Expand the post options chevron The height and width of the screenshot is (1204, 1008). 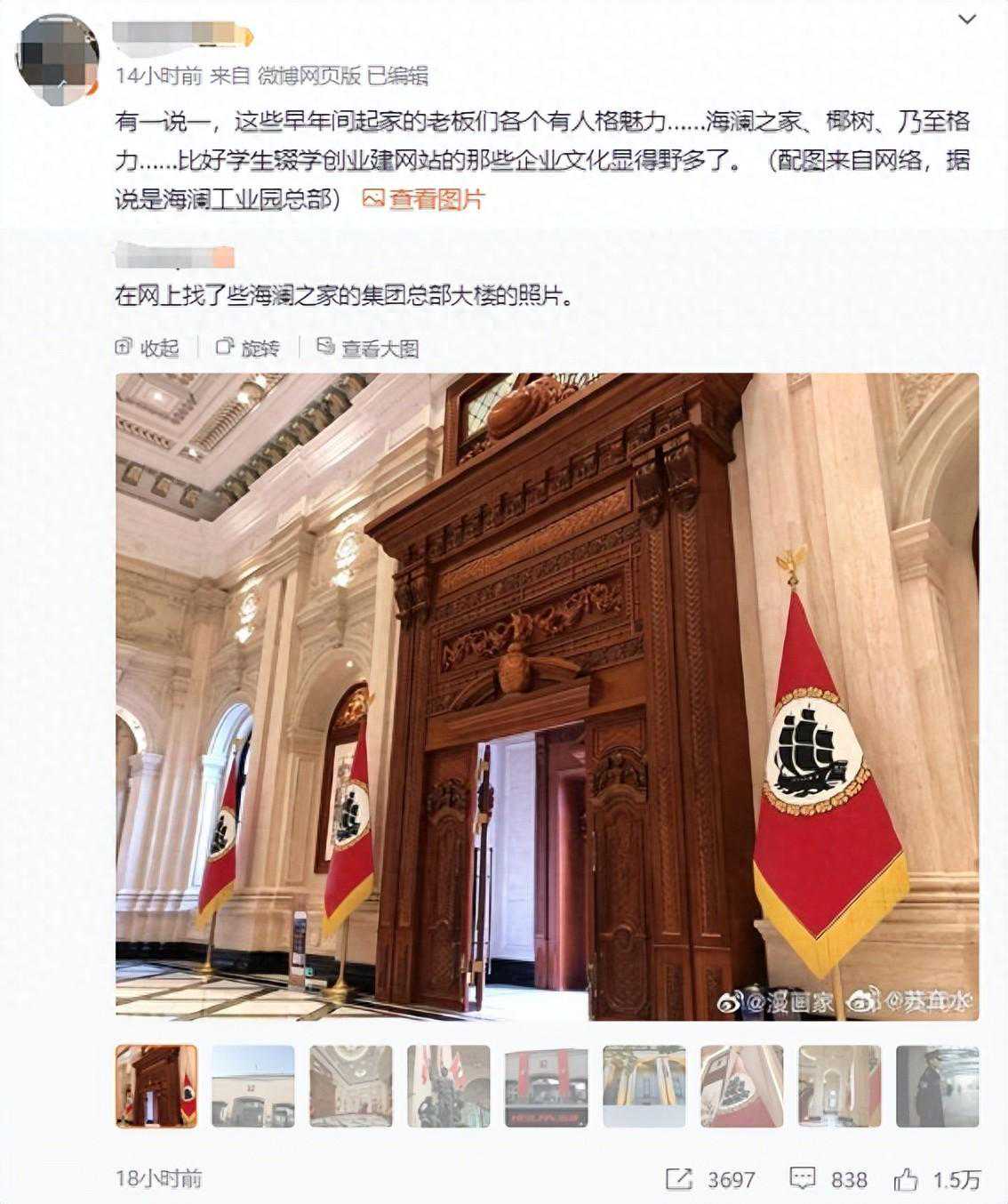point(967,20)
